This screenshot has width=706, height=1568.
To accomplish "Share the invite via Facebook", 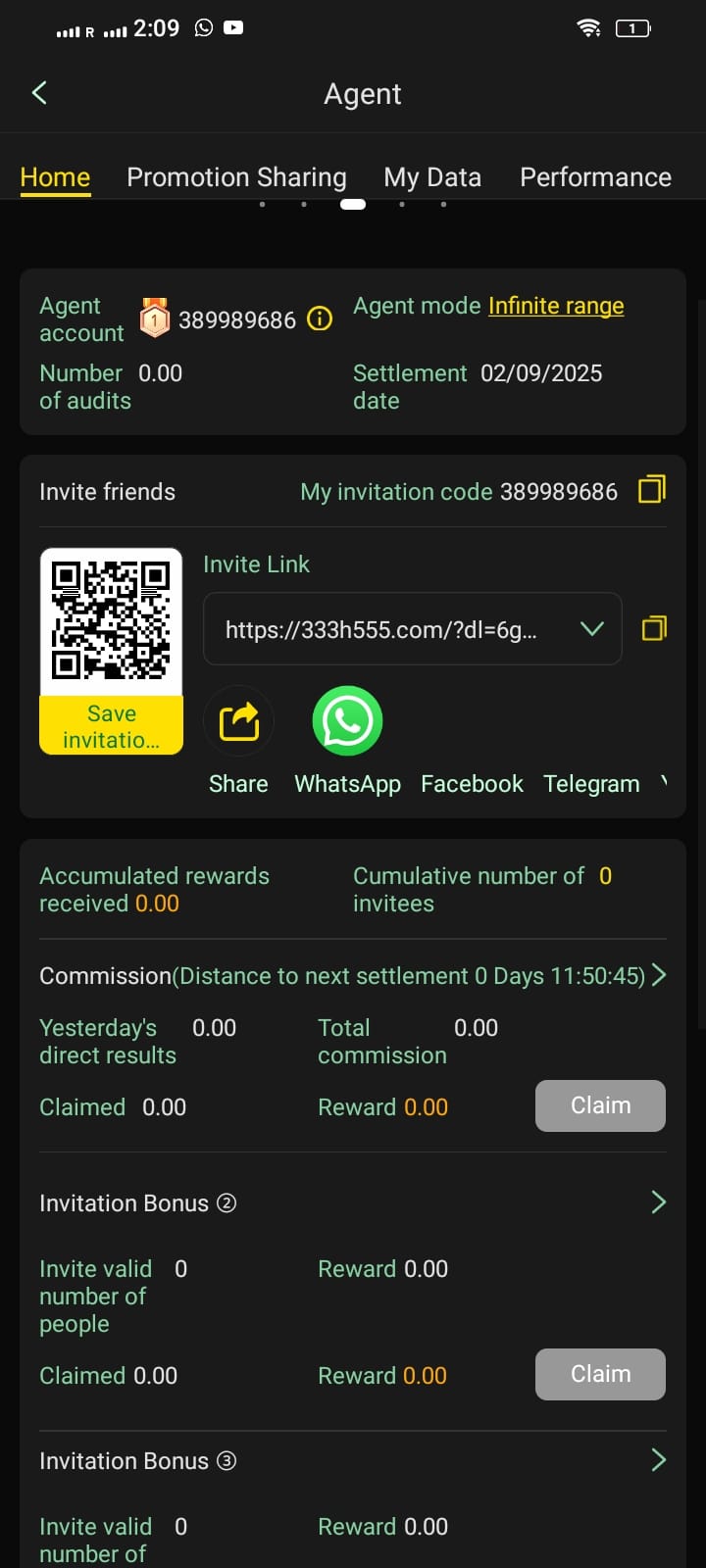I will coord(472,782).
